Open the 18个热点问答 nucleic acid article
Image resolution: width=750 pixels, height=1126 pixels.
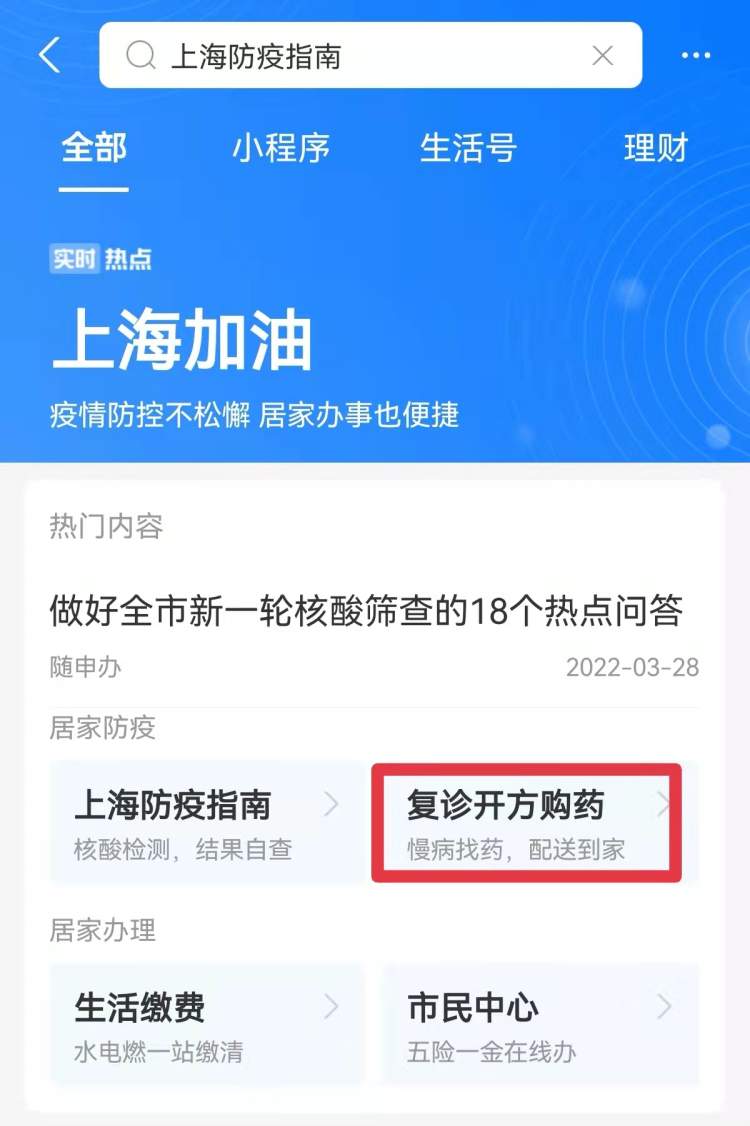pyautogui.click(x=366, y=609)
